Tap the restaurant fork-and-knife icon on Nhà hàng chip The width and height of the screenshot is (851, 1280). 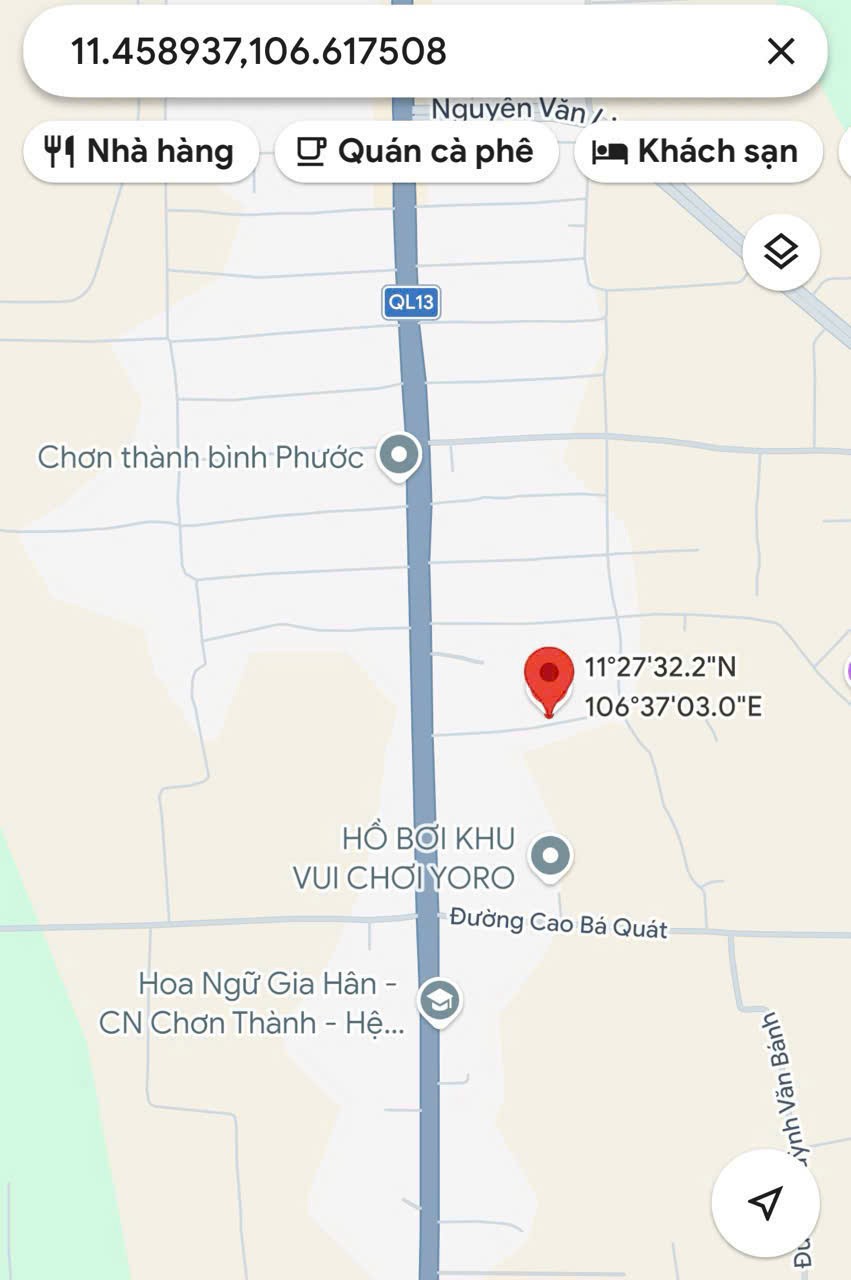(60, 151)
